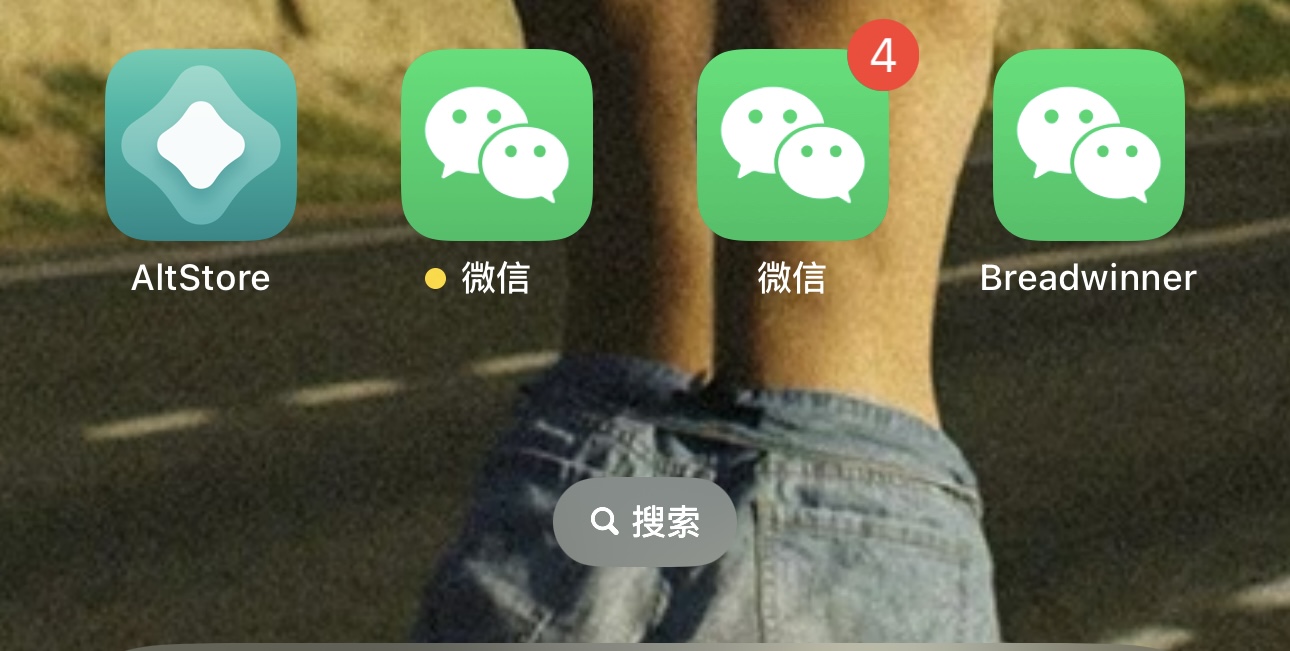Viewport: 1290px width, 651px height.
Task: Open the Breadwinner app
Action: click(1088, 145)
